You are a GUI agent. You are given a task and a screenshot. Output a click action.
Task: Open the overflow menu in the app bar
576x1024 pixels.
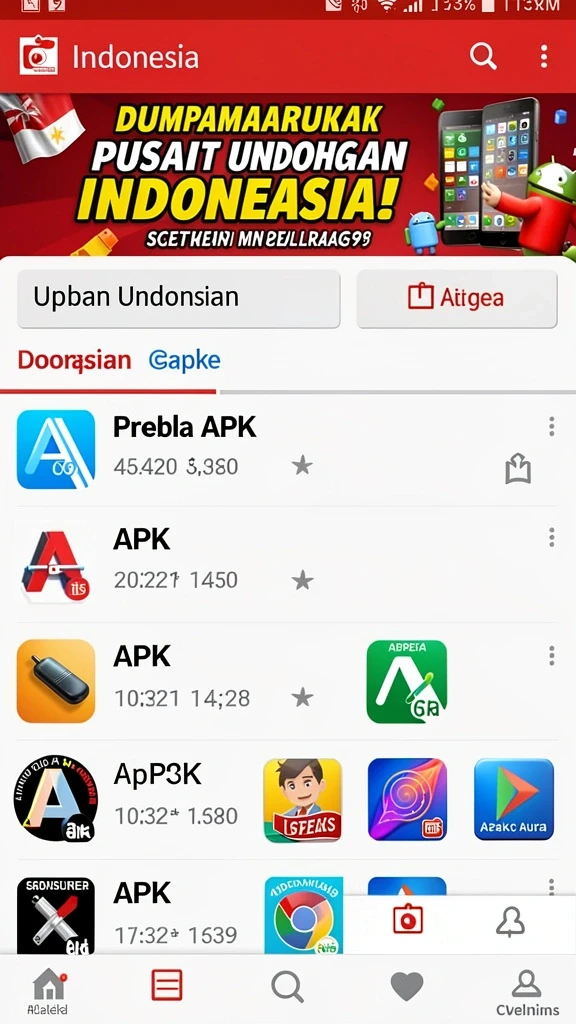(x=544, y=57)
